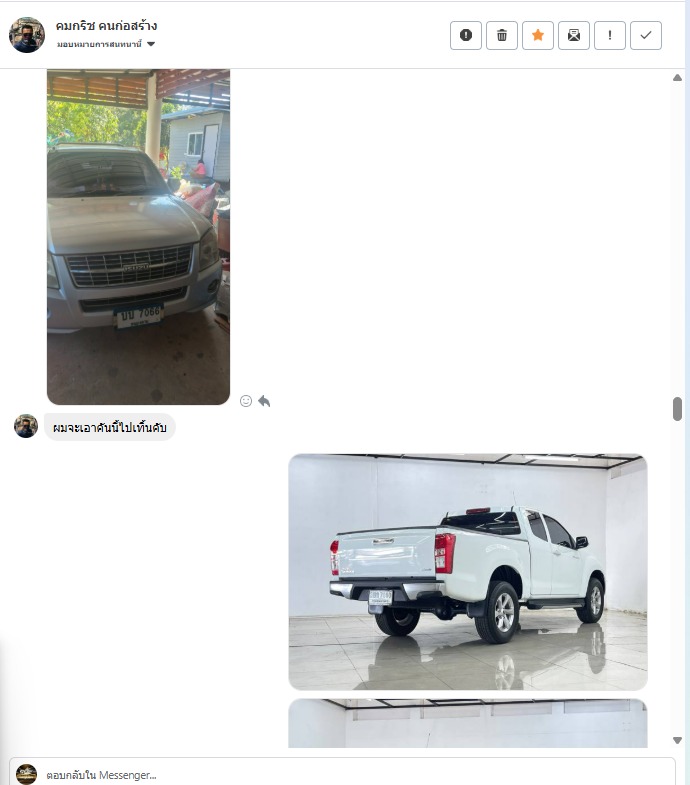Tap the scrollbar up arrow

pyautogui.click(x=677, y=78)
